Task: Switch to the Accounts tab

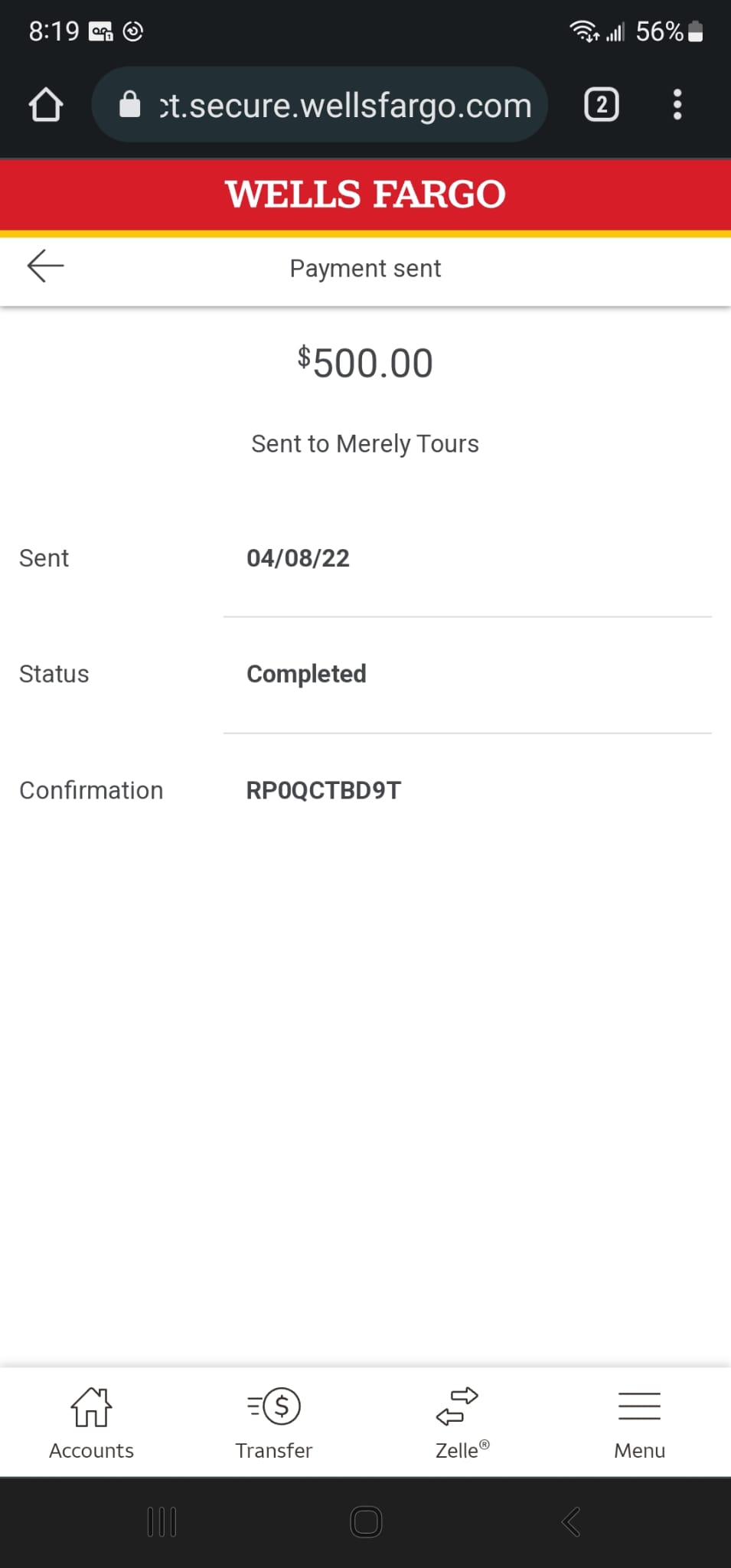Action: (x=91, y=1423)
